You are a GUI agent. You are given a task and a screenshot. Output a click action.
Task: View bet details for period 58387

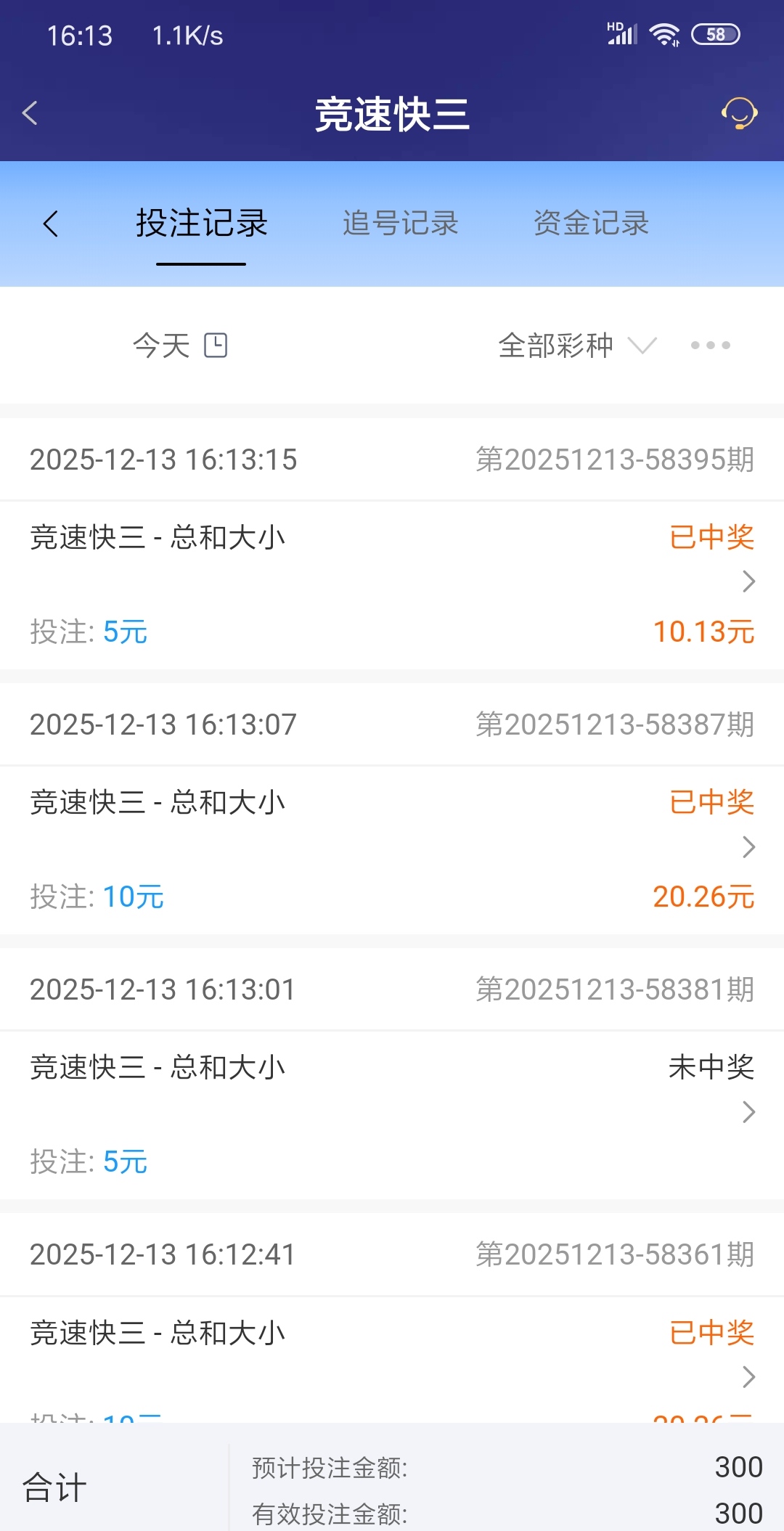392,848
